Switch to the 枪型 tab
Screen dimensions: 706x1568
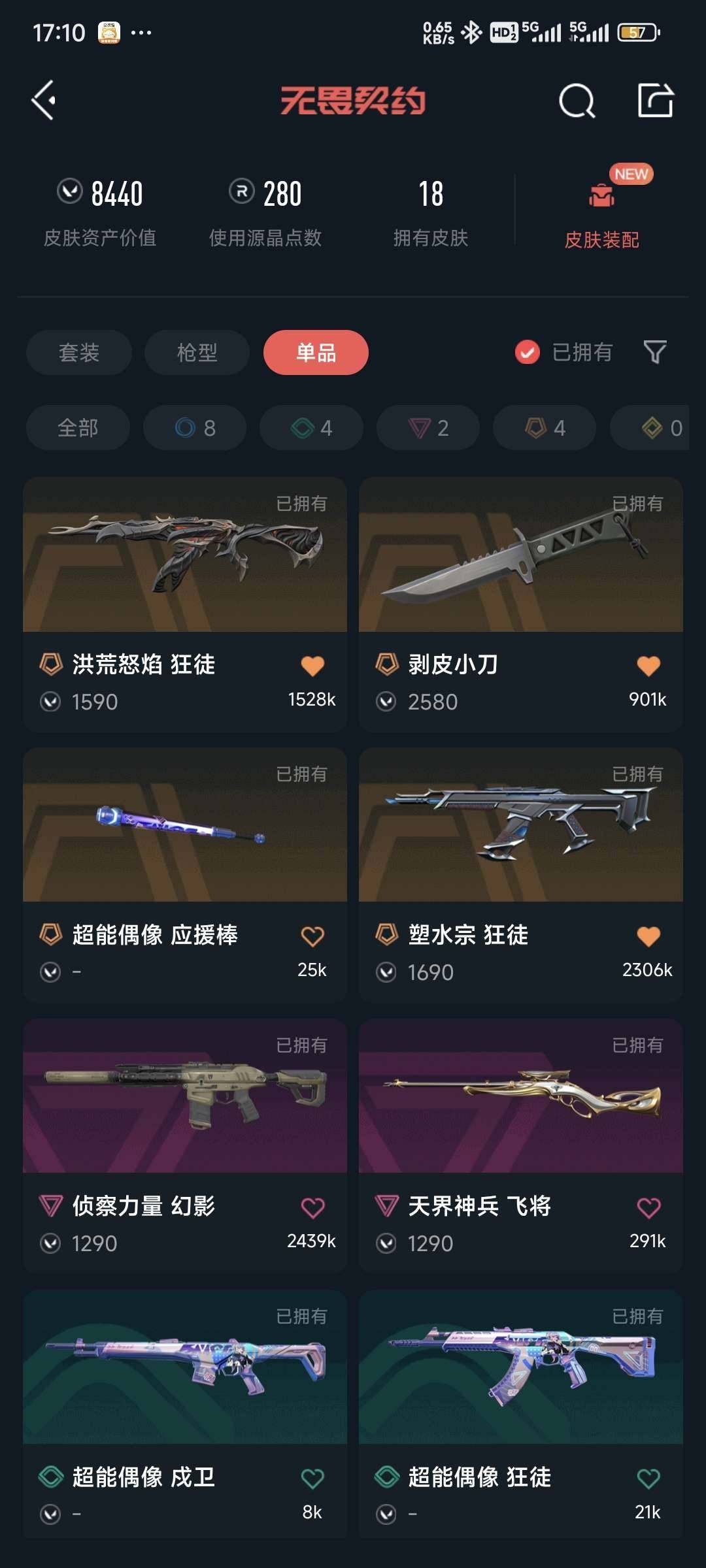[196, 353]
